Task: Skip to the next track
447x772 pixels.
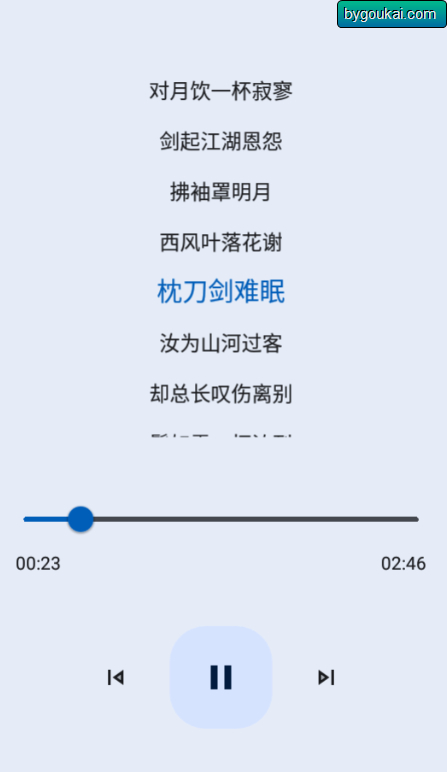Action: point(326,677)
